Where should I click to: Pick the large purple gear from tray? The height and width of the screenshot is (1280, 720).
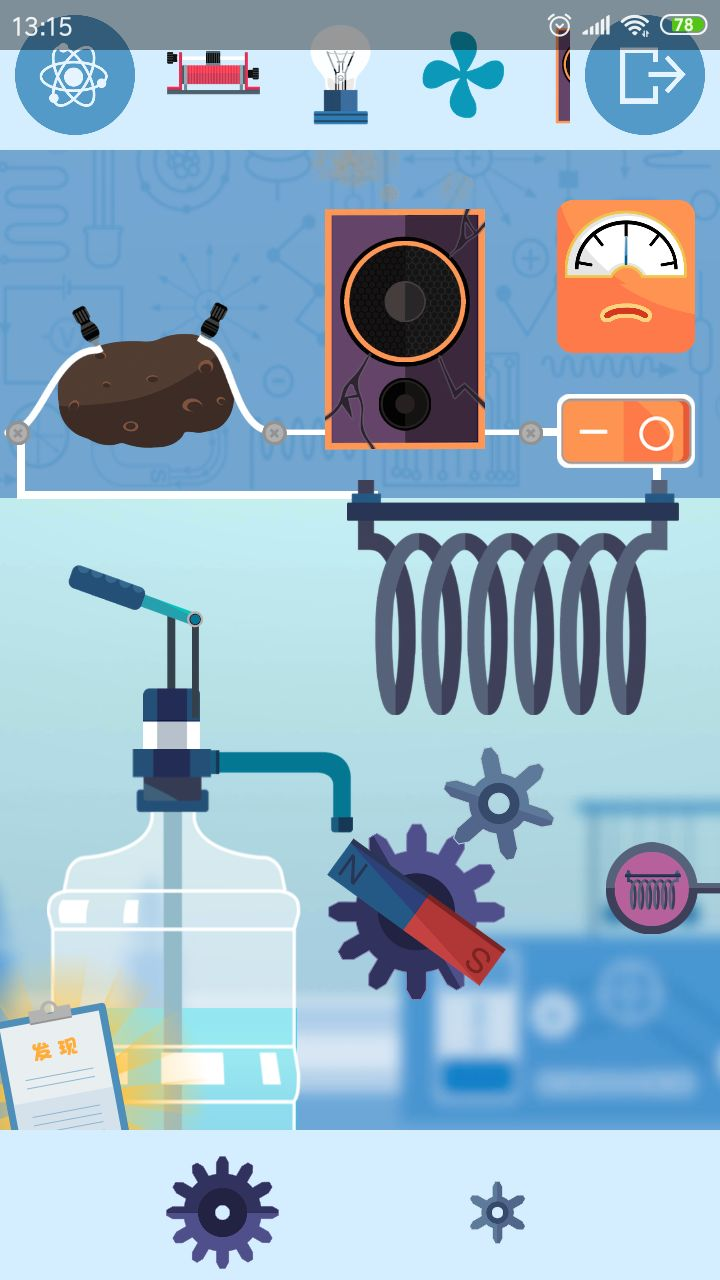(222, 1211)
